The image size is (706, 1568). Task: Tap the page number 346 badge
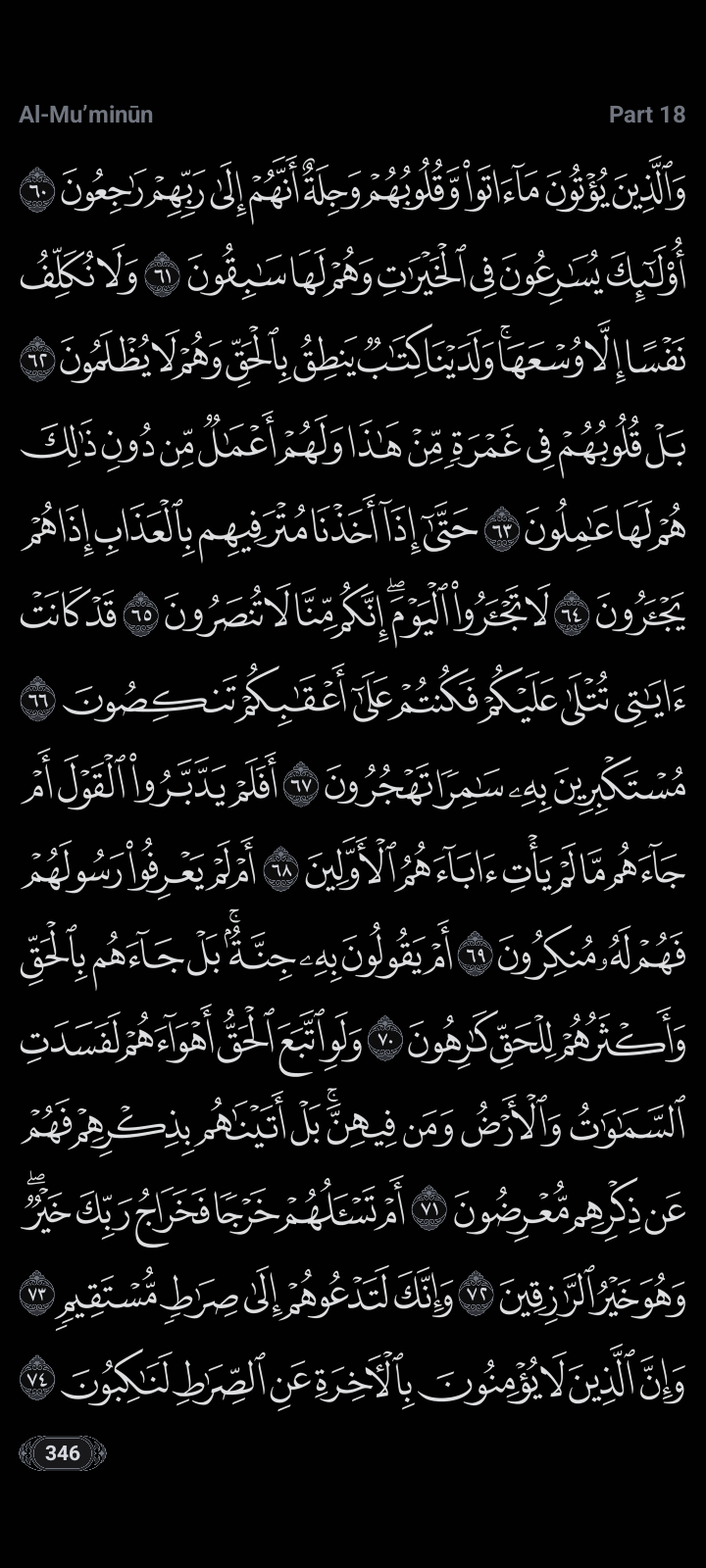point(62,1452)
